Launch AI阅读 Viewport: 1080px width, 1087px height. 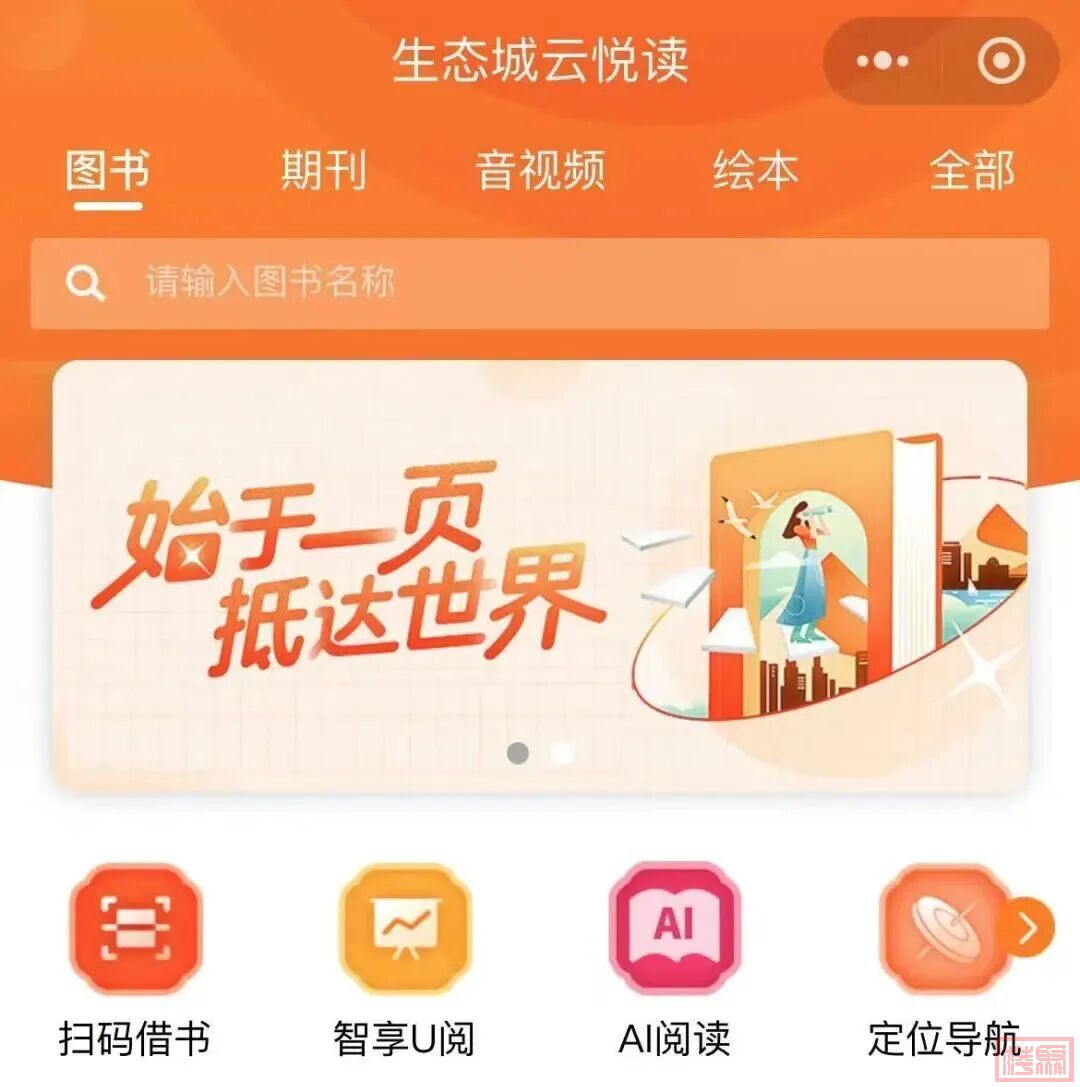(x=674, y=930)
